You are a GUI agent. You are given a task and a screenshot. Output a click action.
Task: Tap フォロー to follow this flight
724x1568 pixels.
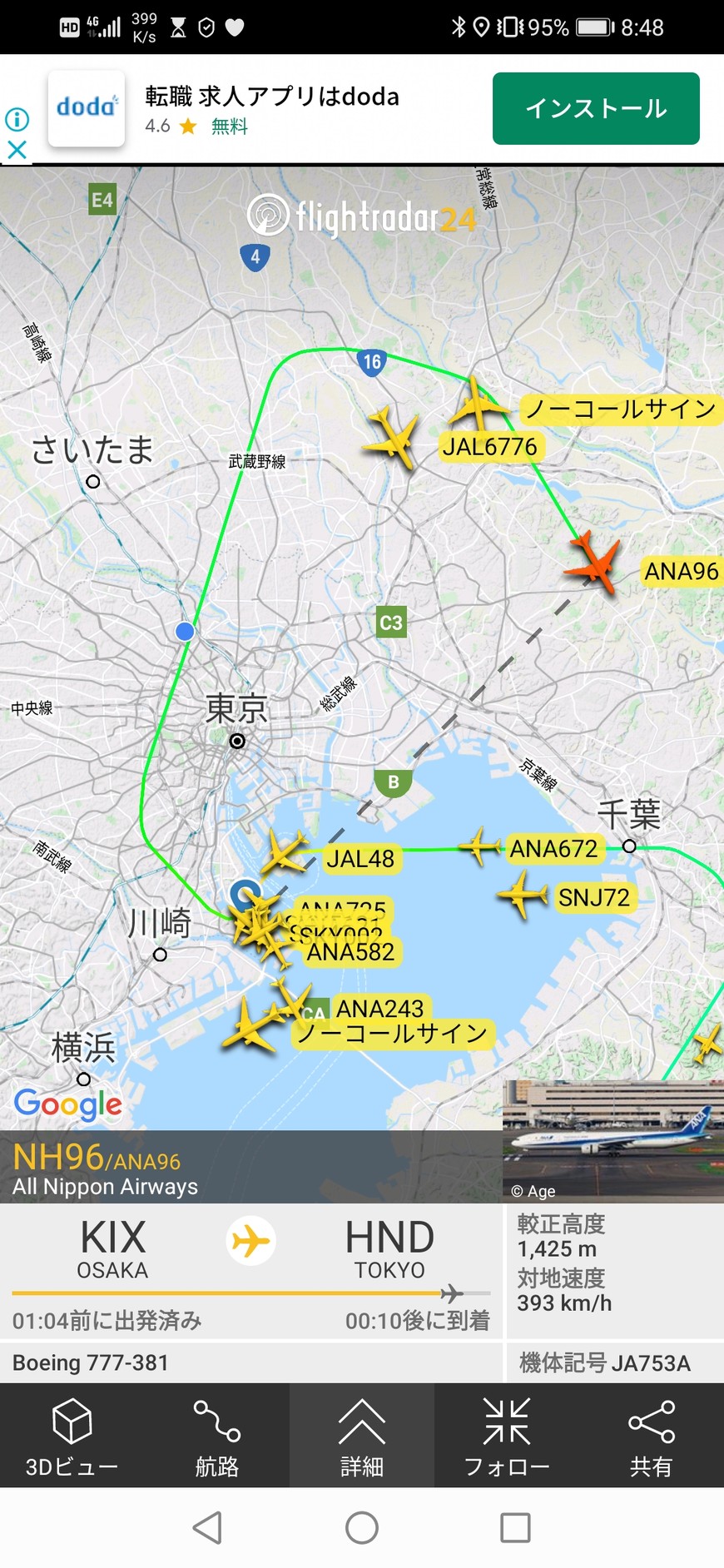pyautogui.click(x=506, y=1436)
